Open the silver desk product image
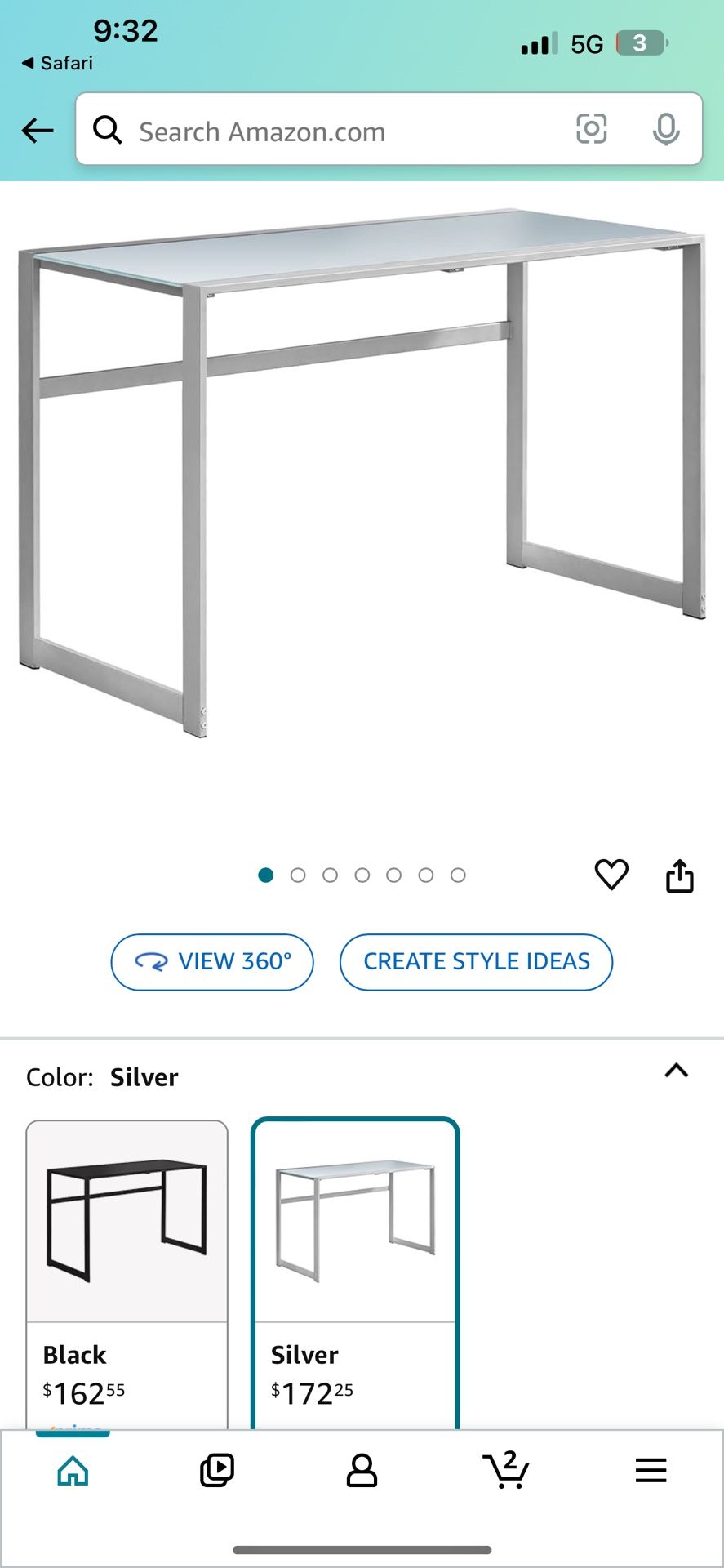Screen dimensions: 724x1568 [362, 474]
